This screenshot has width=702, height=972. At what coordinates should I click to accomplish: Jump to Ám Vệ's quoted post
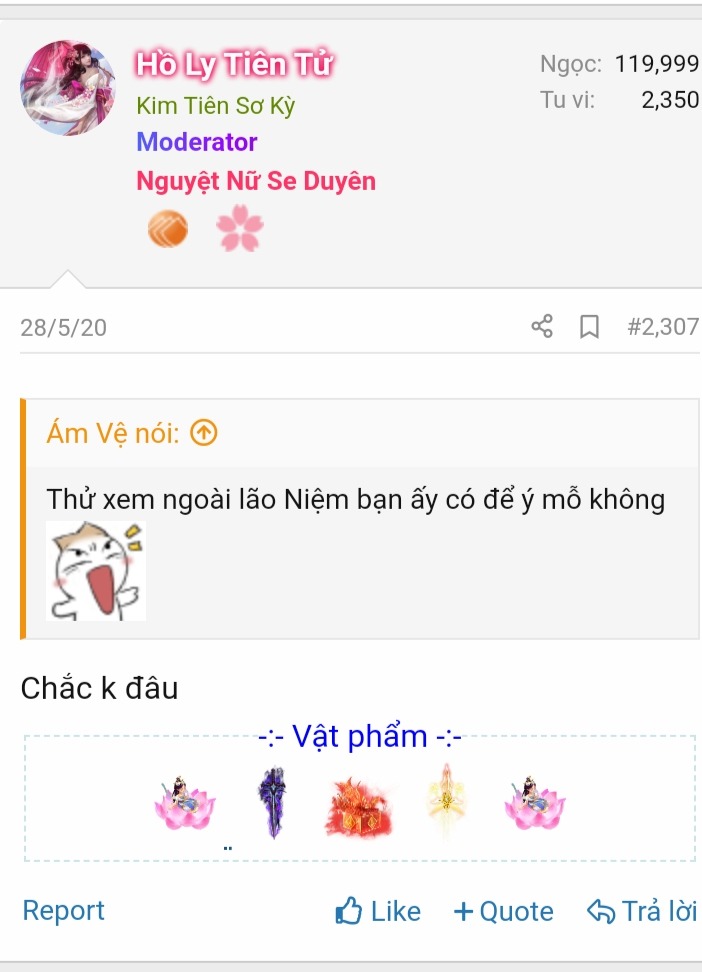(203, 433)
